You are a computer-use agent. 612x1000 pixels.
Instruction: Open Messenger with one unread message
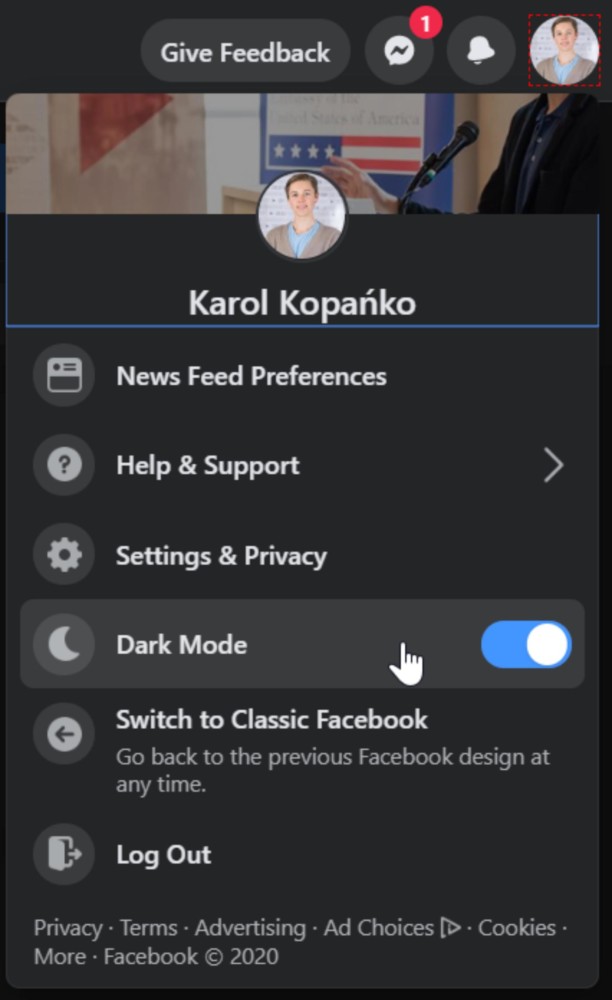point(399,52)
